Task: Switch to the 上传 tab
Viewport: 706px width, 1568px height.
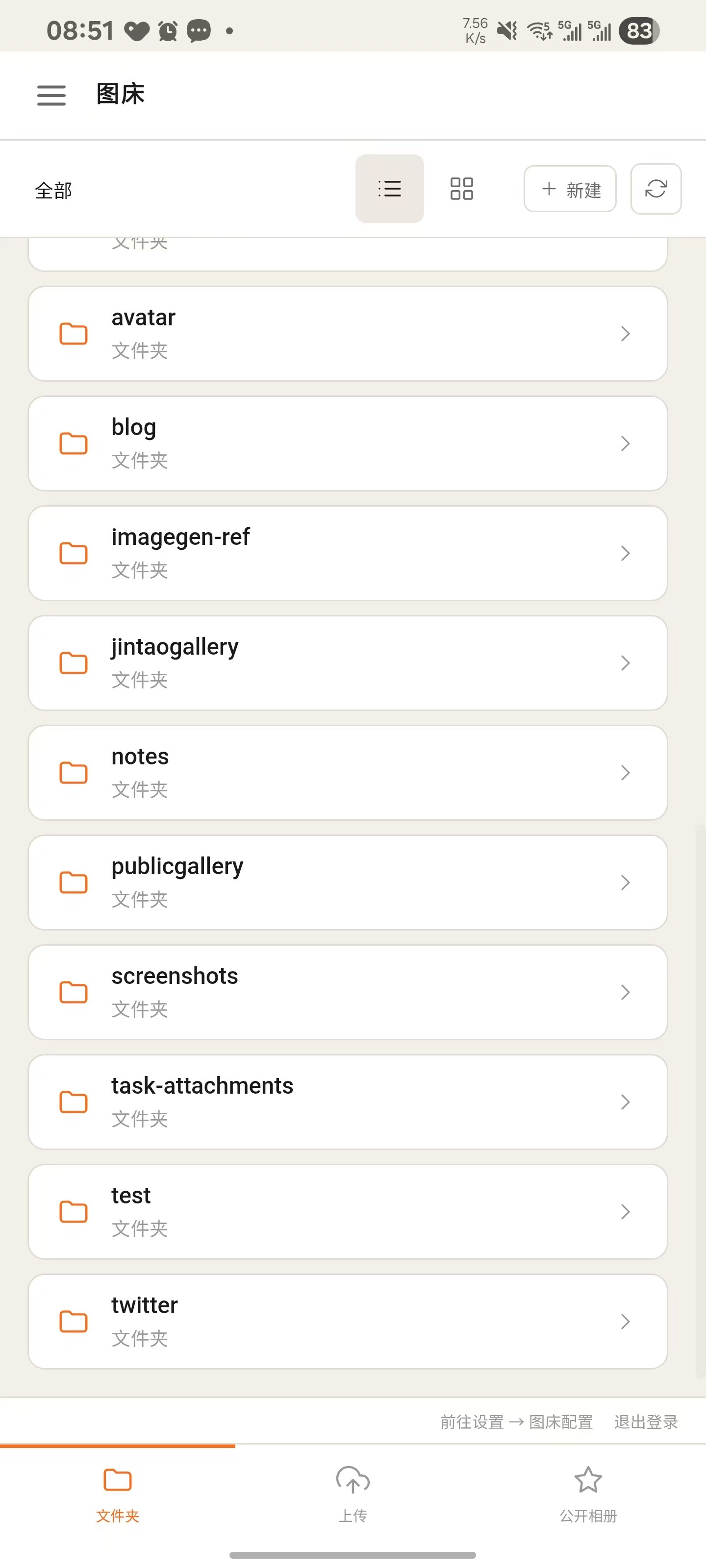Action: [x=353, y=1495]
